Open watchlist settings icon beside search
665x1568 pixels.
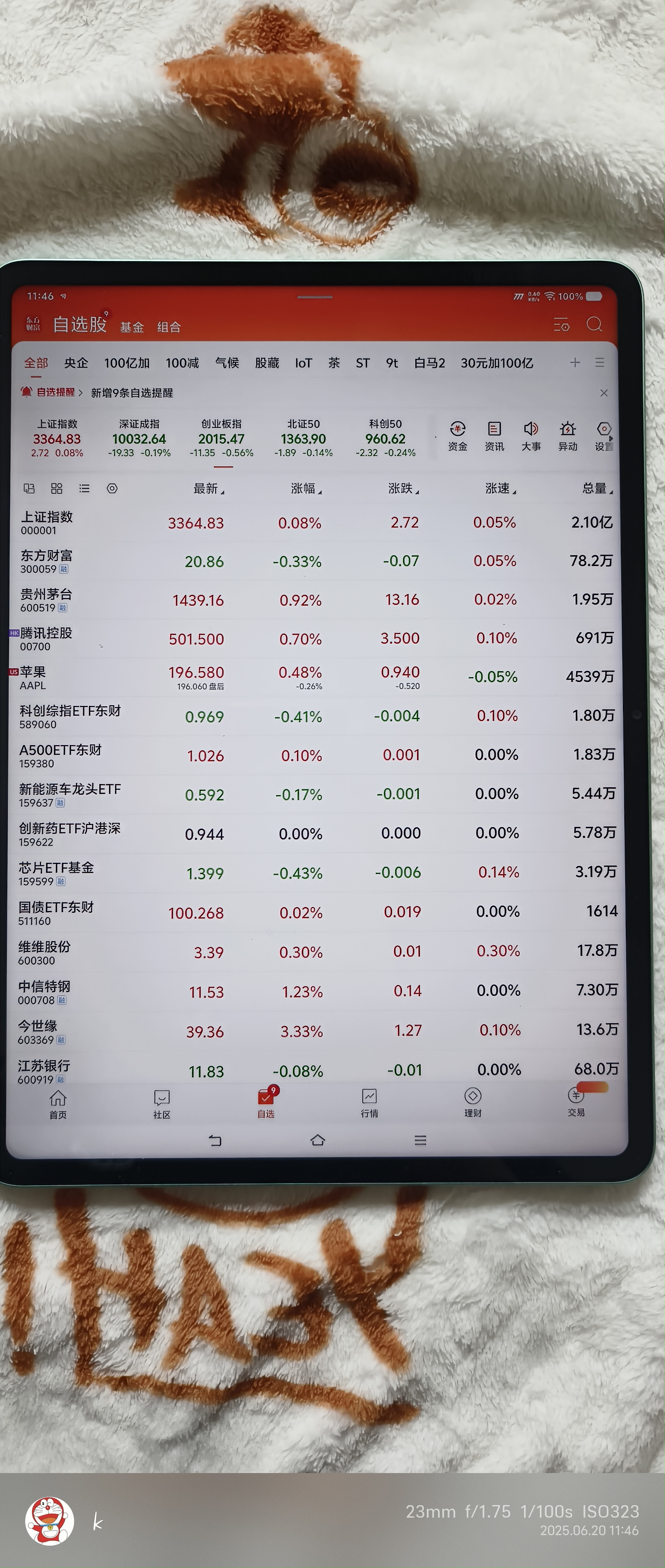click(x=561, y=325)
